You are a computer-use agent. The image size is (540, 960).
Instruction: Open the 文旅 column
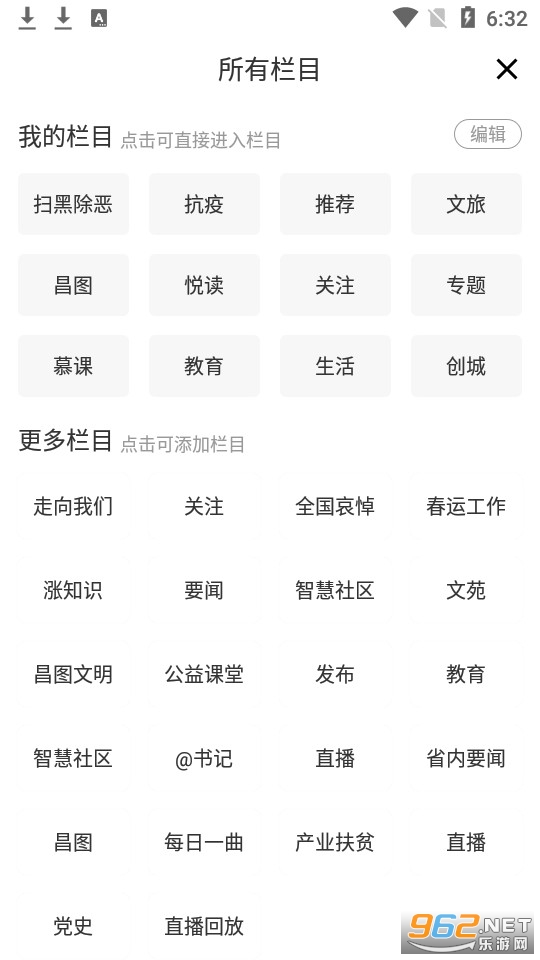[466, 204]
